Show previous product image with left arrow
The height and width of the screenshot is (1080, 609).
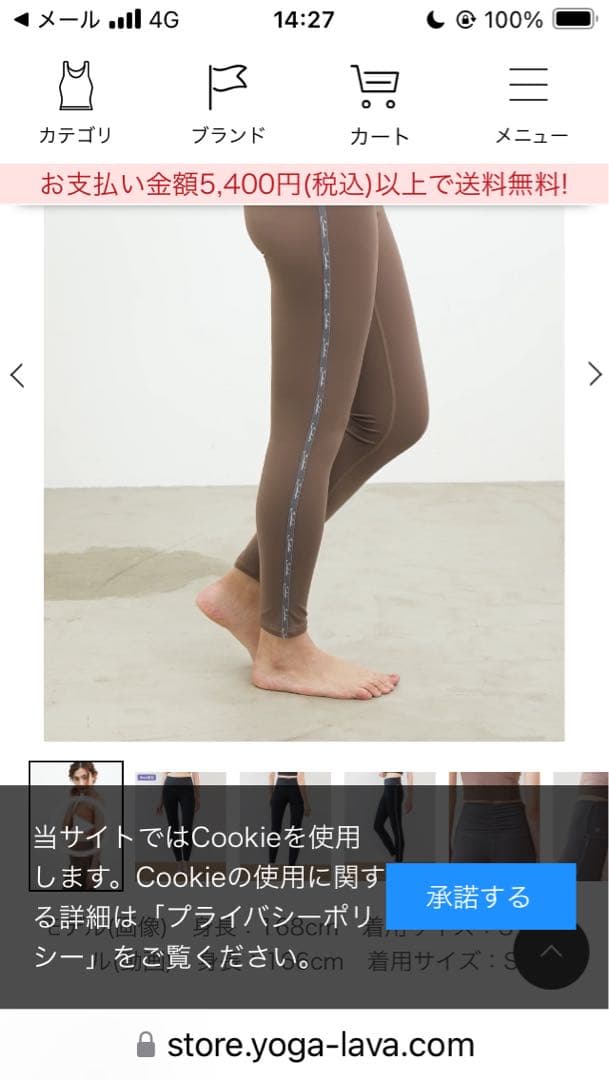click(17, 374)
